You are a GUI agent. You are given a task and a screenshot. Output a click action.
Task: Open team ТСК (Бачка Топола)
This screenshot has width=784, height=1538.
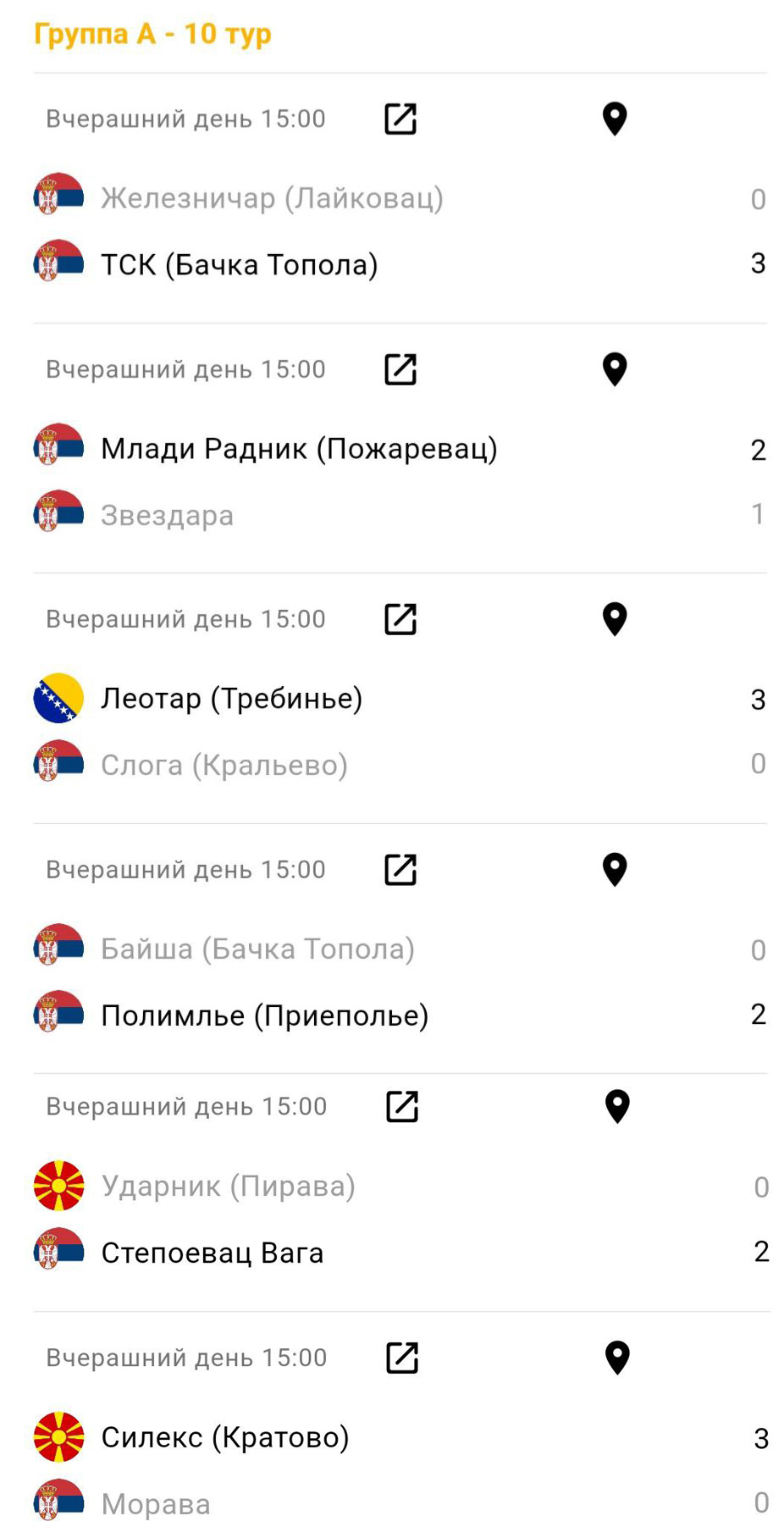pyautogui.click(x=239, y=264)
